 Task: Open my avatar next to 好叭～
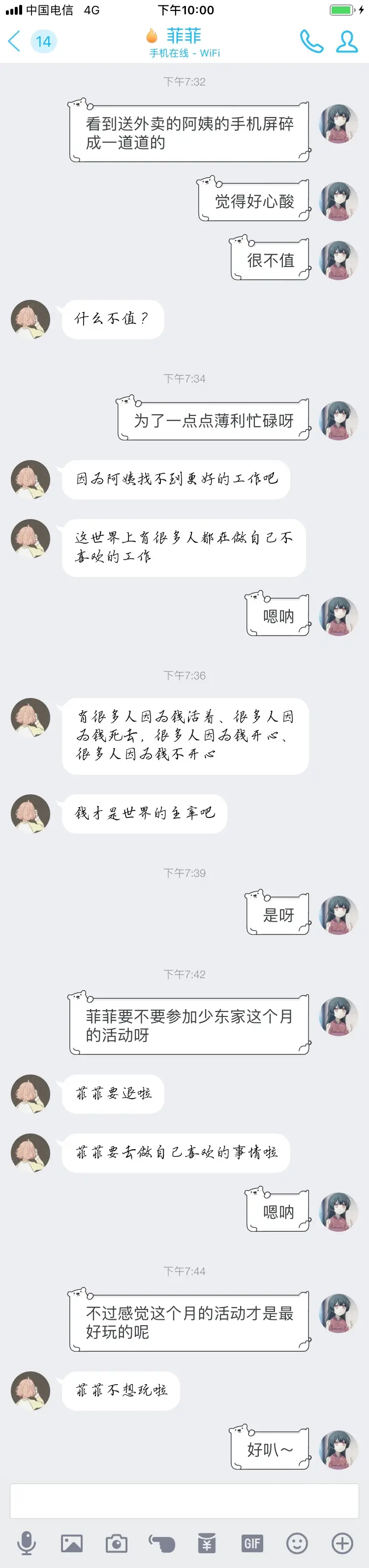338,1450
